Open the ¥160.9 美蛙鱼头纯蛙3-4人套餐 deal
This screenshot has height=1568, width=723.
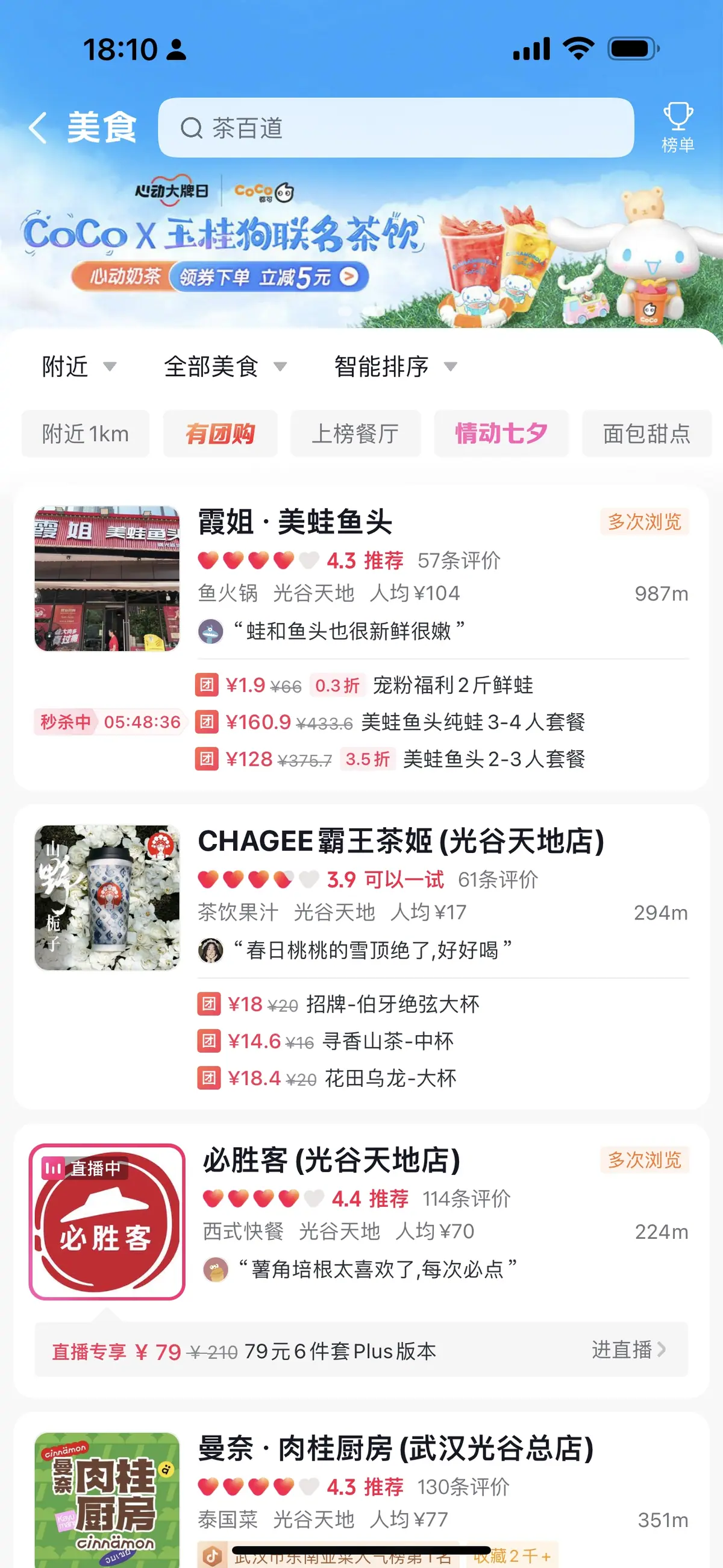pos(390,722)
